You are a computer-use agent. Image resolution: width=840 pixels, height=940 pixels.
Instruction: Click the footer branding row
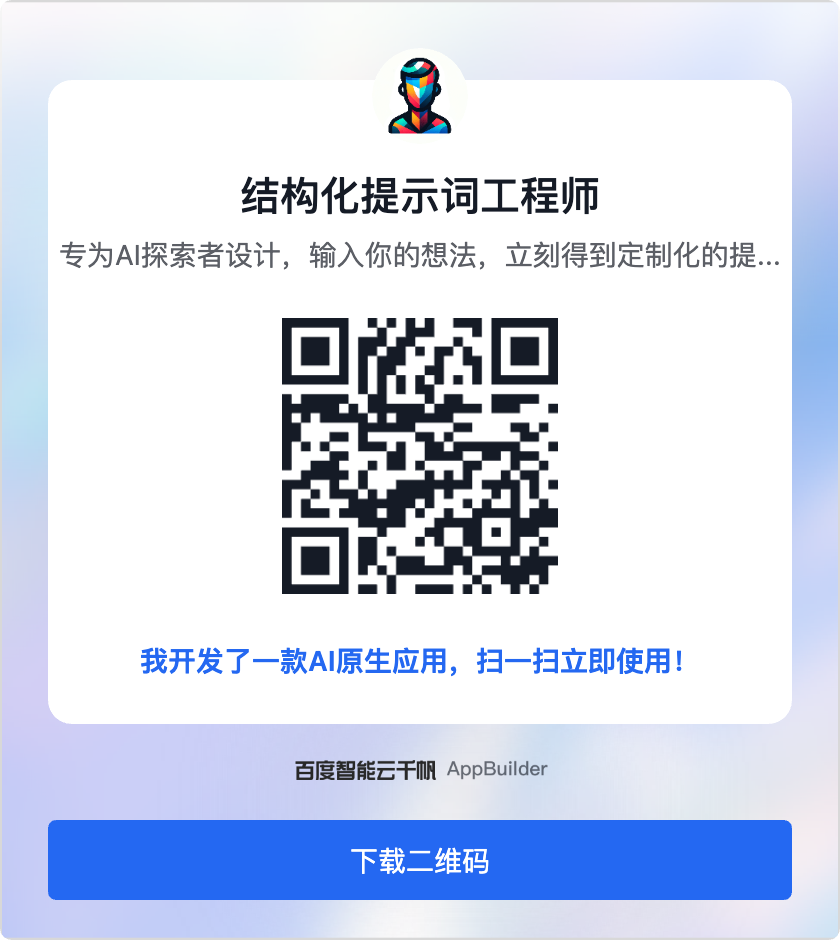[x=420, y=769]
